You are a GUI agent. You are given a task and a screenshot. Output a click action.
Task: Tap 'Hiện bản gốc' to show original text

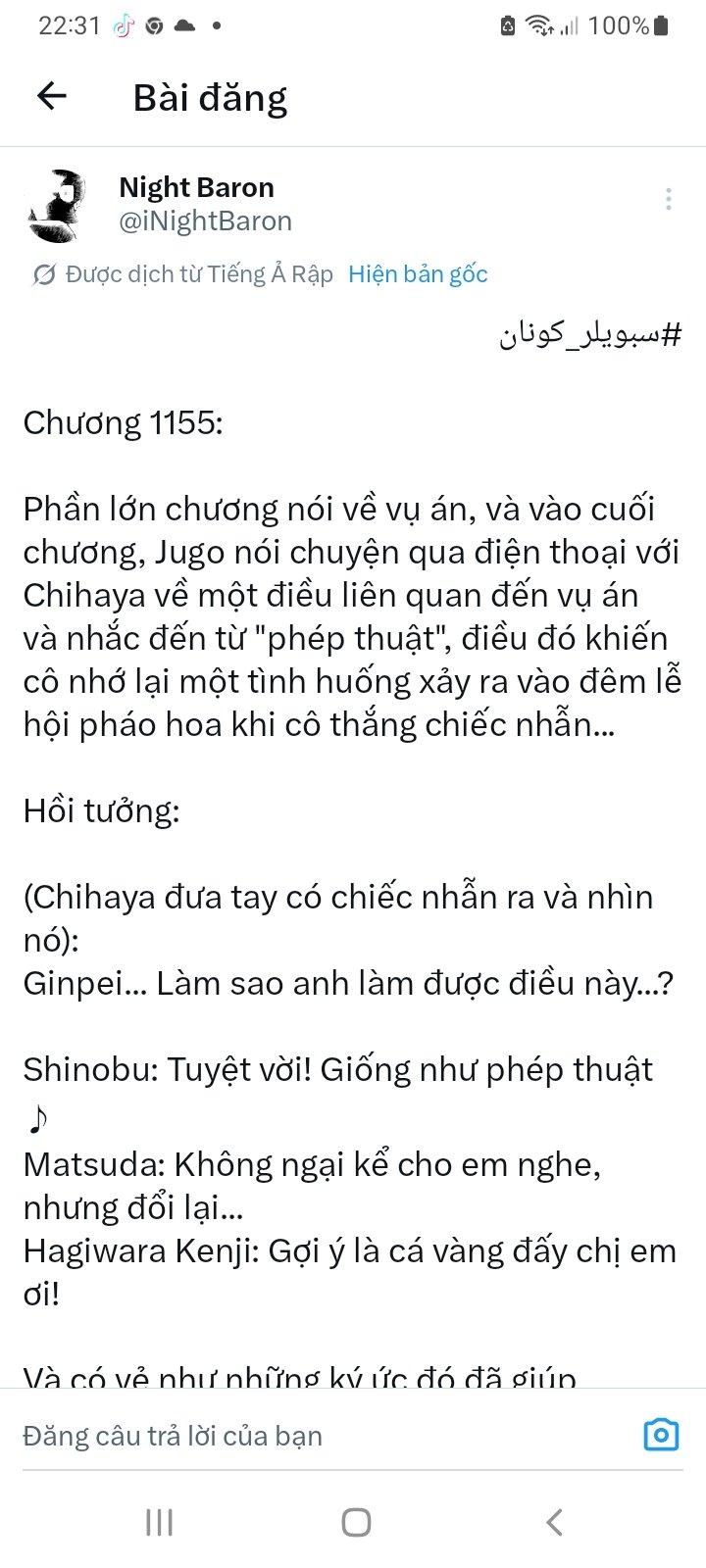point(418,274)
